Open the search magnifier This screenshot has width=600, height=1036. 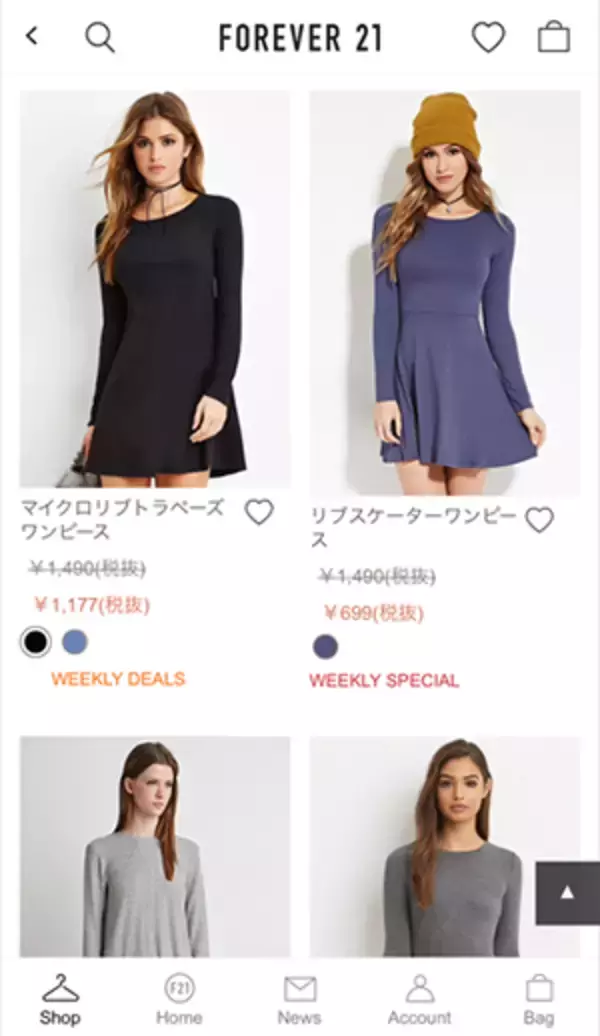99,38
